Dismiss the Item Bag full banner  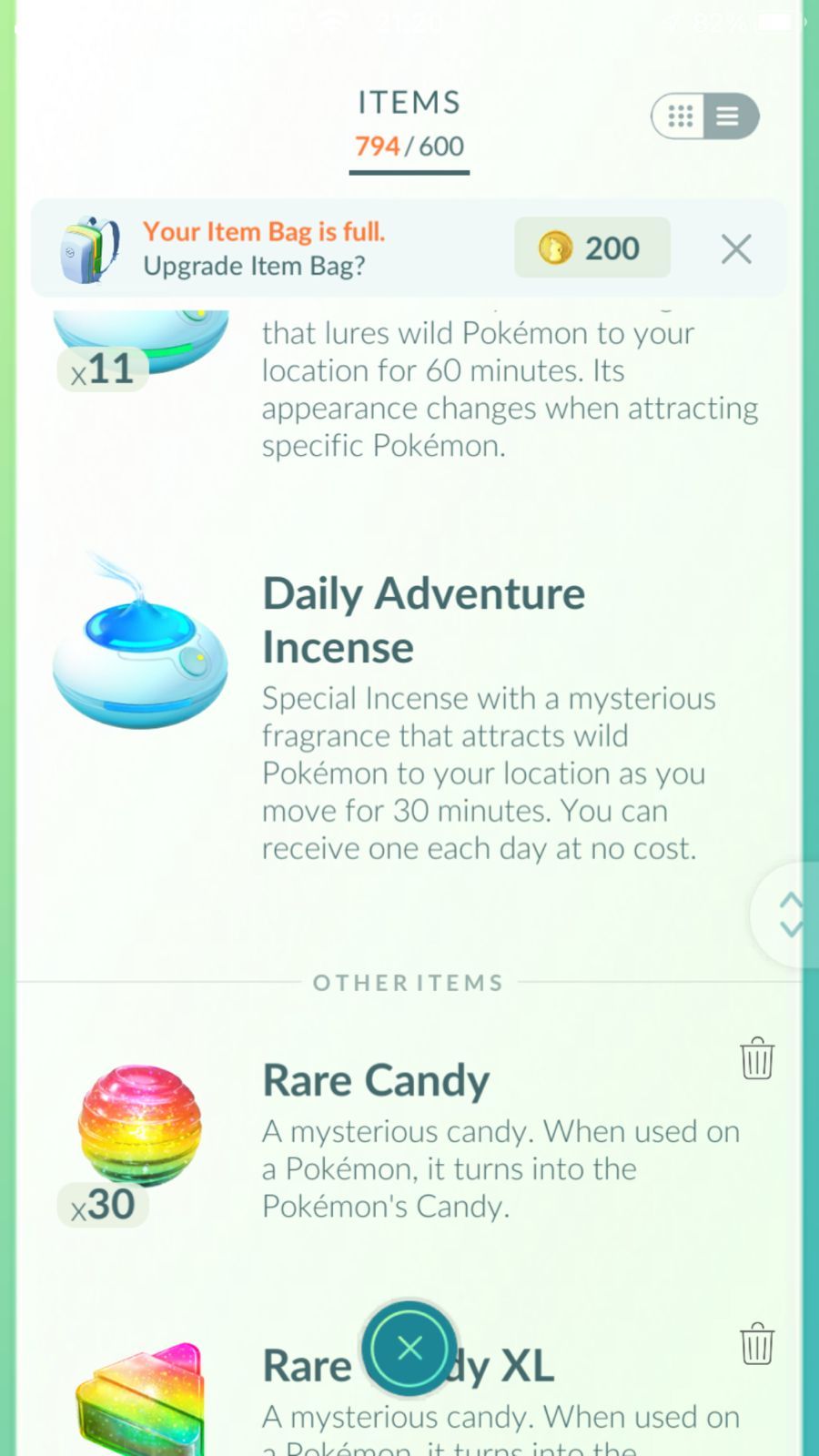(x=735, y=248)
